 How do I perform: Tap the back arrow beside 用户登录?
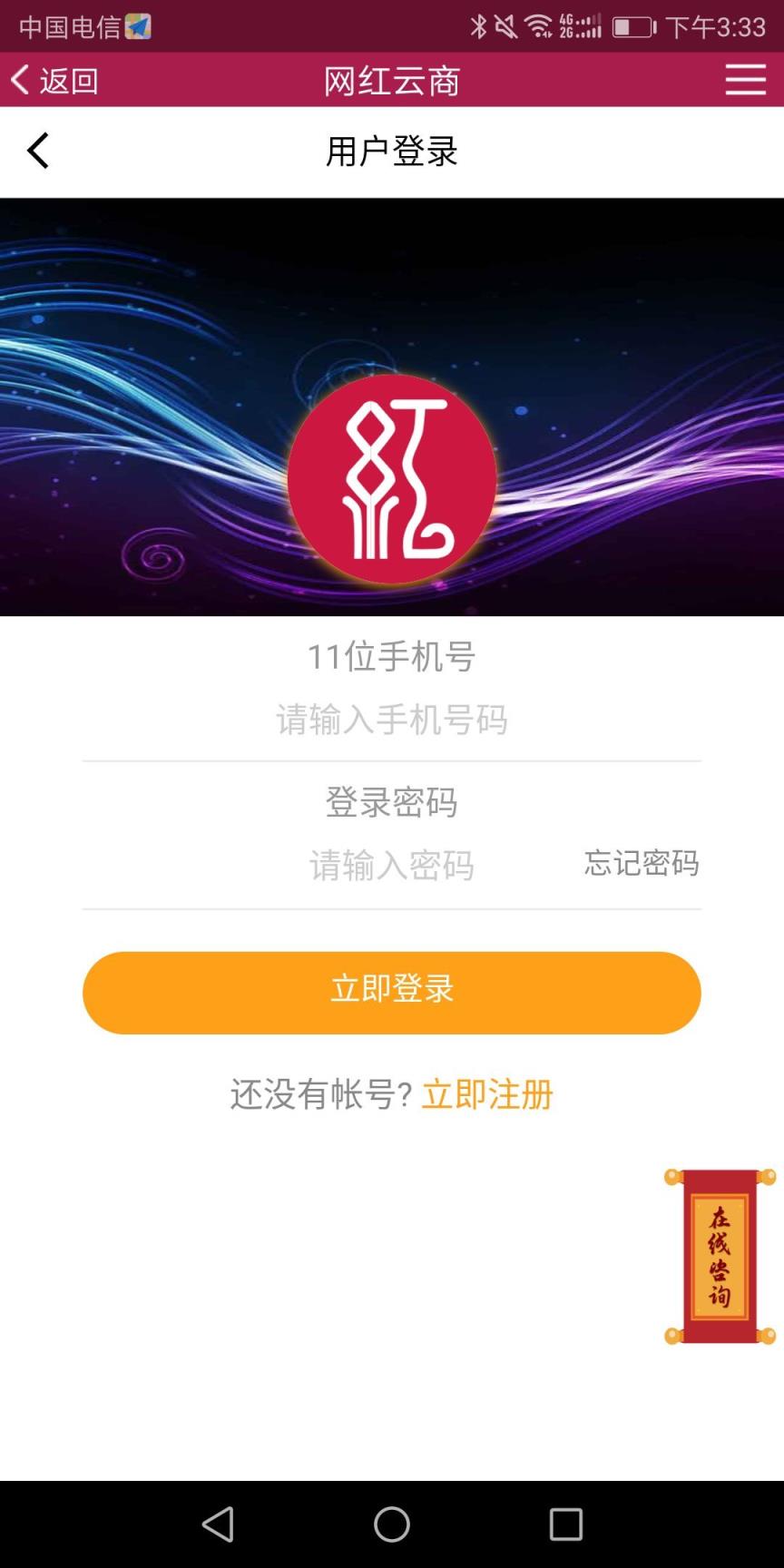pyautogui.click(x=38, y=150)
